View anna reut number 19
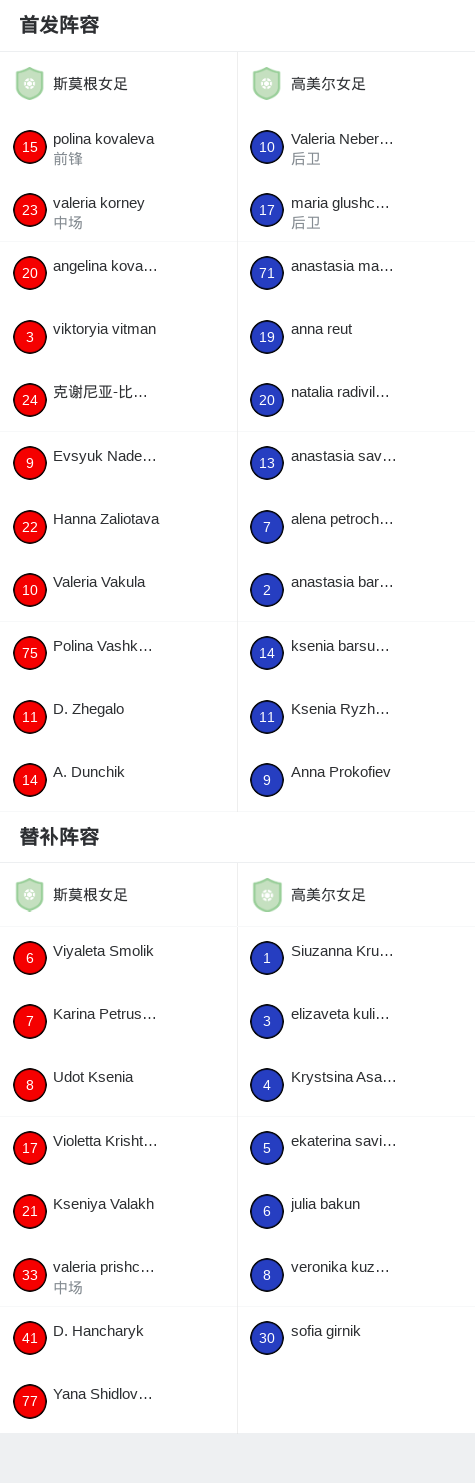Image resolution: width=475 pixels, height=1483 pixels. click(x=356, y=337)
